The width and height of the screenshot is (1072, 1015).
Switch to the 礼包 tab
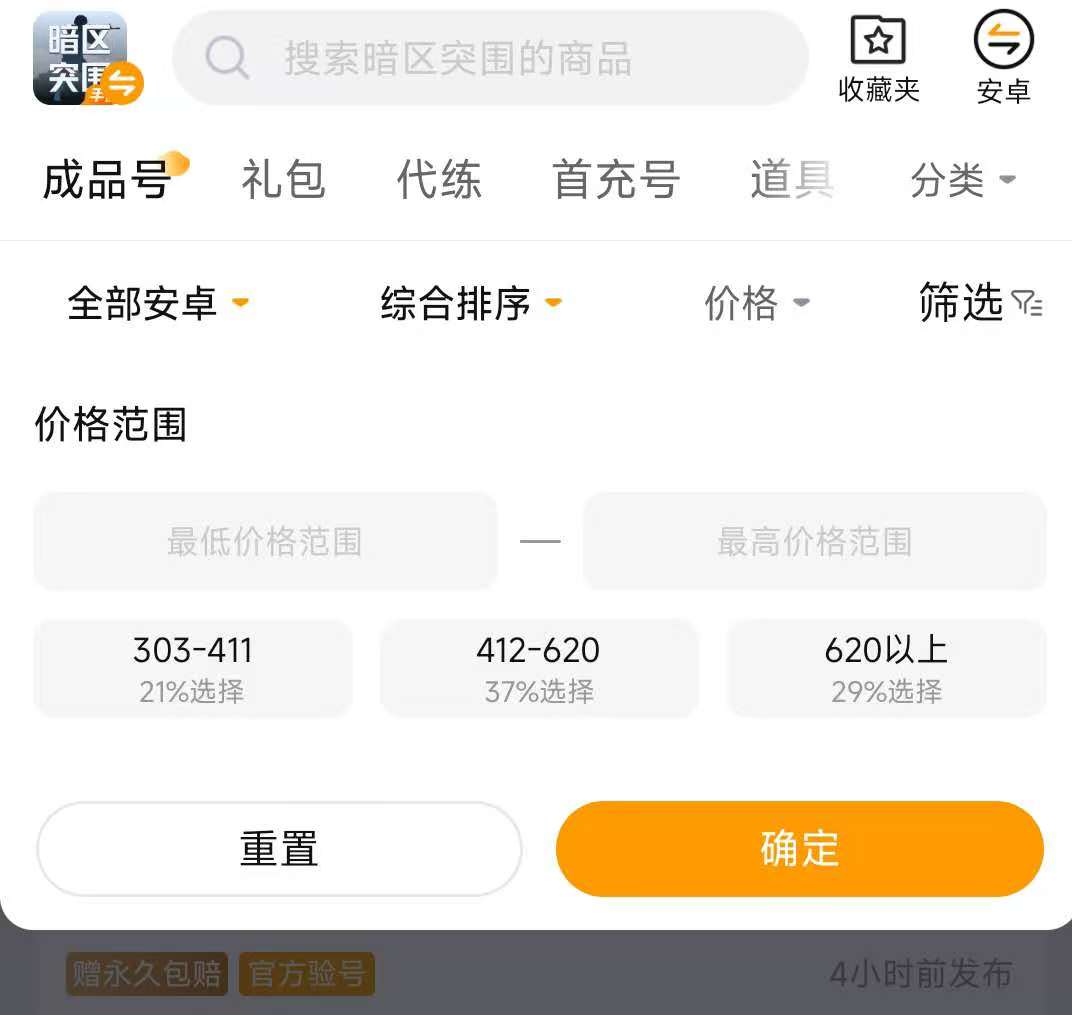(x=283, y=181)
